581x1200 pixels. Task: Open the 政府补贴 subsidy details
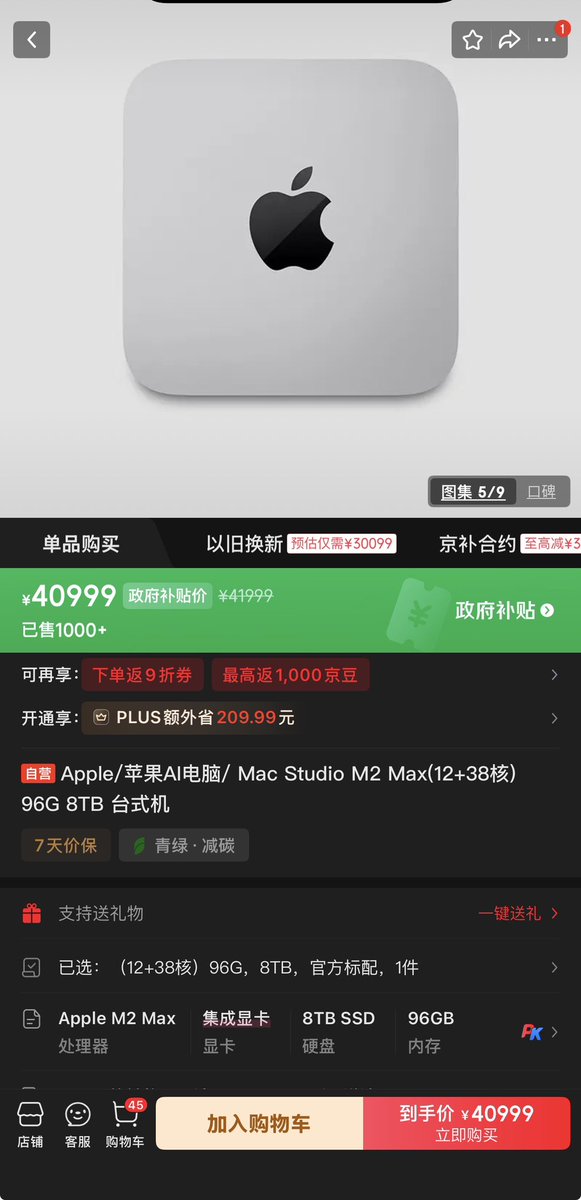504,610
